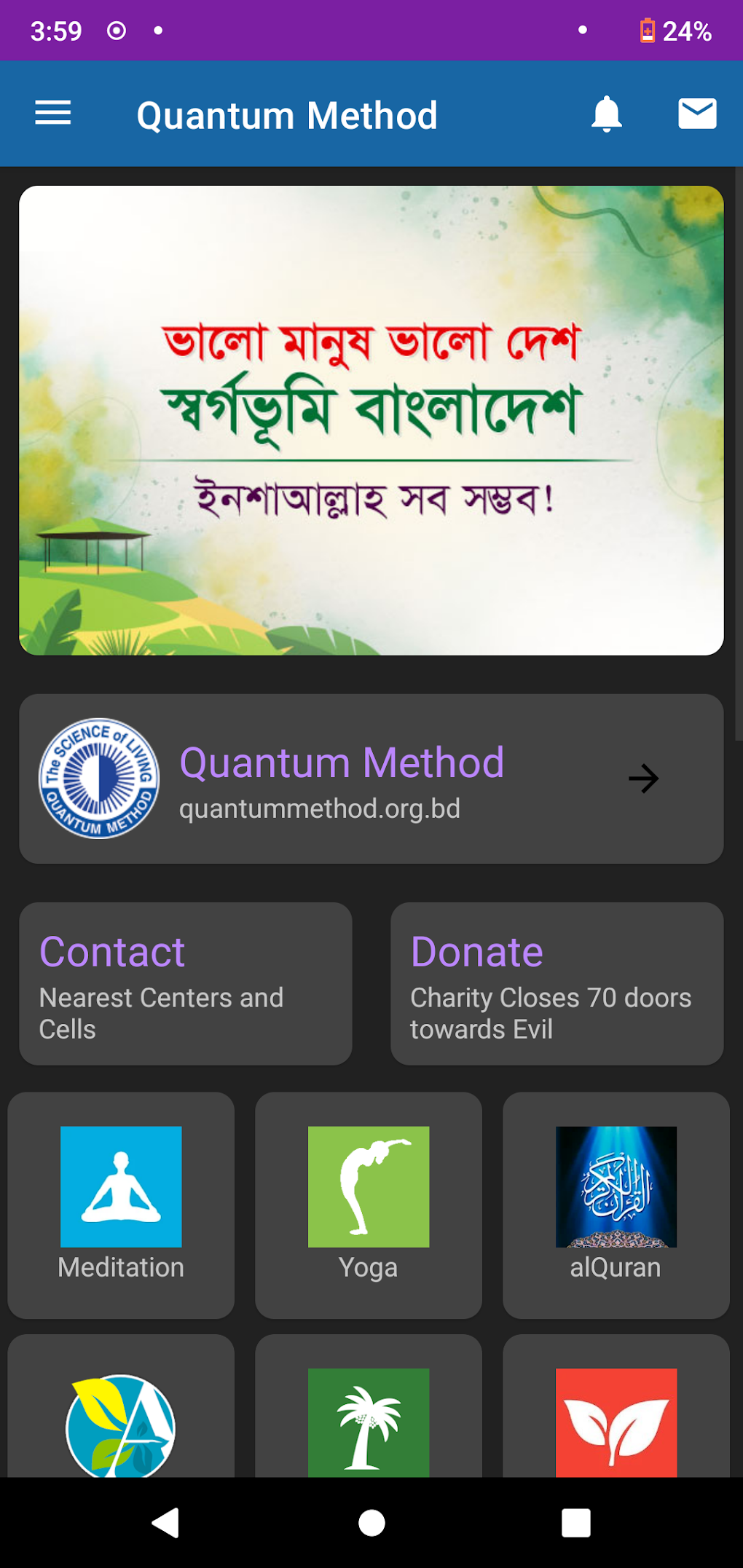This screenshot has height=1568, width=743.
Task: Open the Donate charity card
Action: point(557,985)
